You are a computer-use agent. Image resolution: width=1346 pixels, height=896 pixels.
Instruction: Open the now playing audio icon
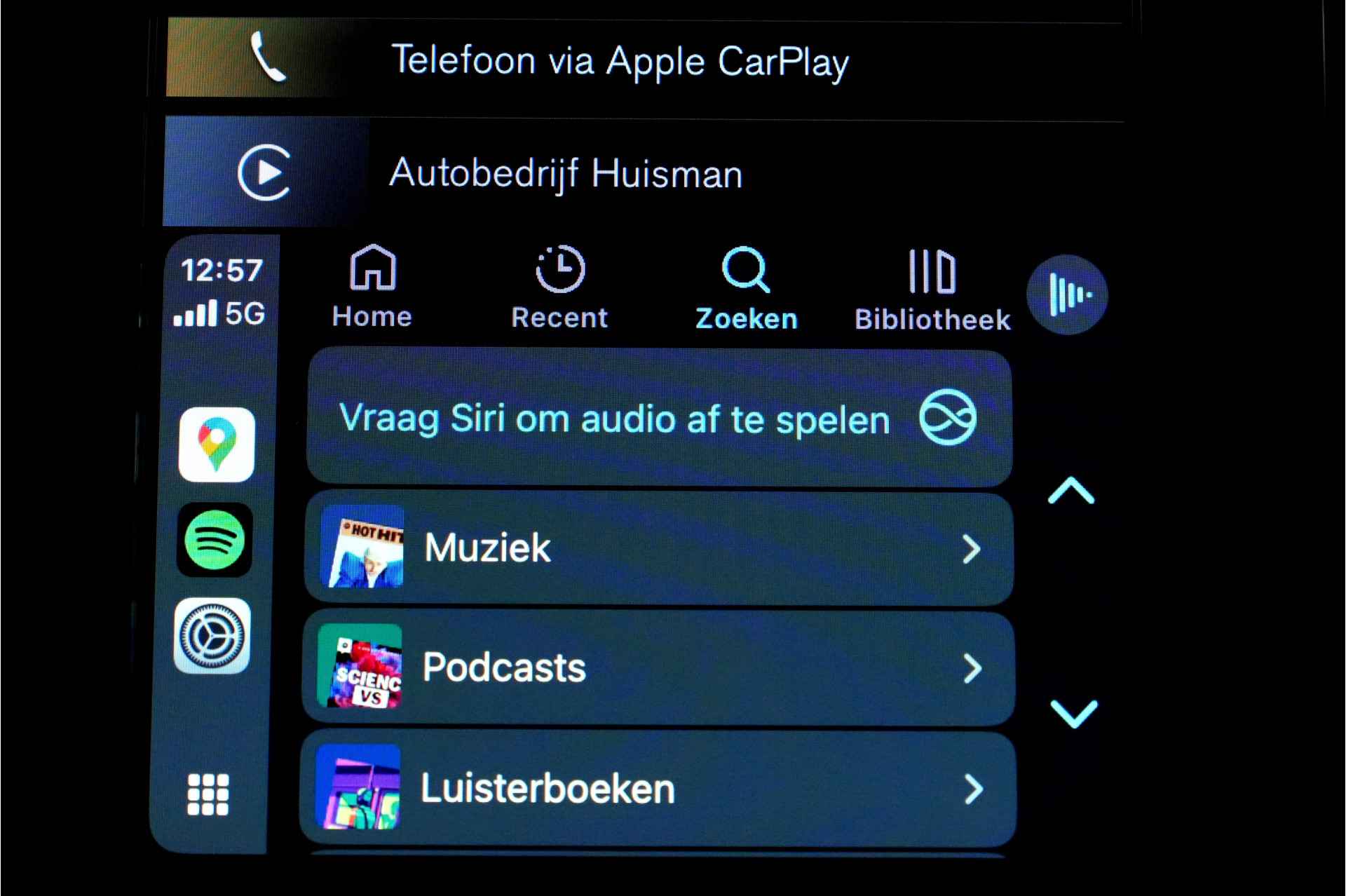coord(1067,294)
